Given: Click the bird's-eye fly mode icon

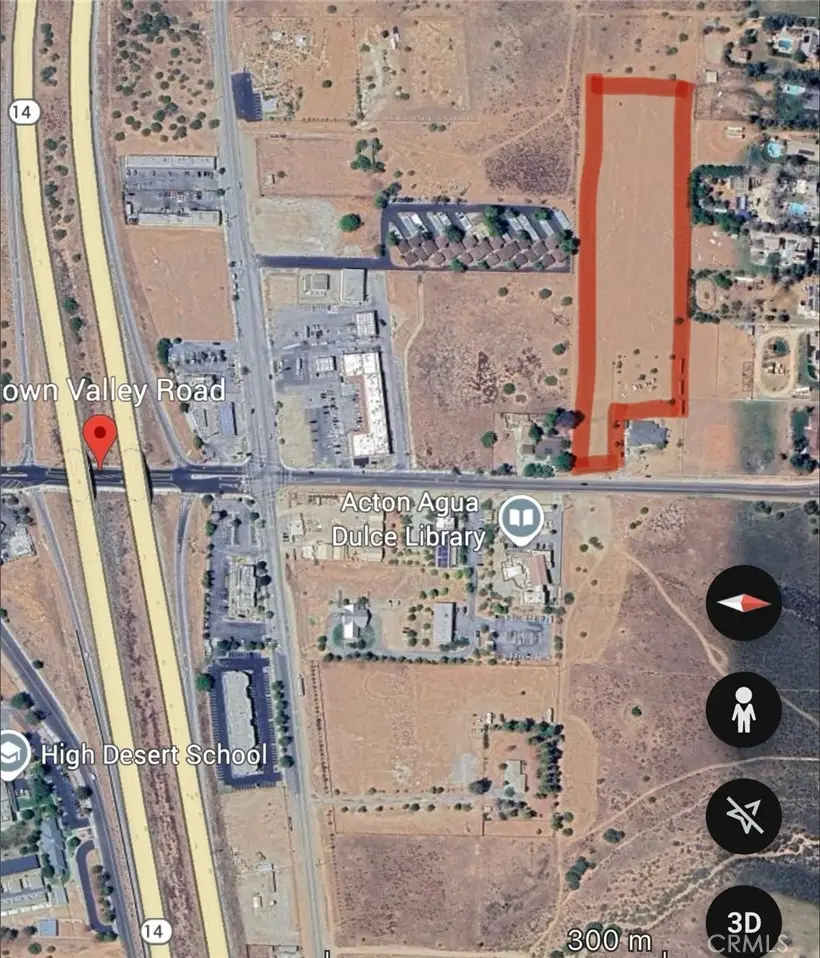Looking at the screenshot, I should [x=743, y=817].
